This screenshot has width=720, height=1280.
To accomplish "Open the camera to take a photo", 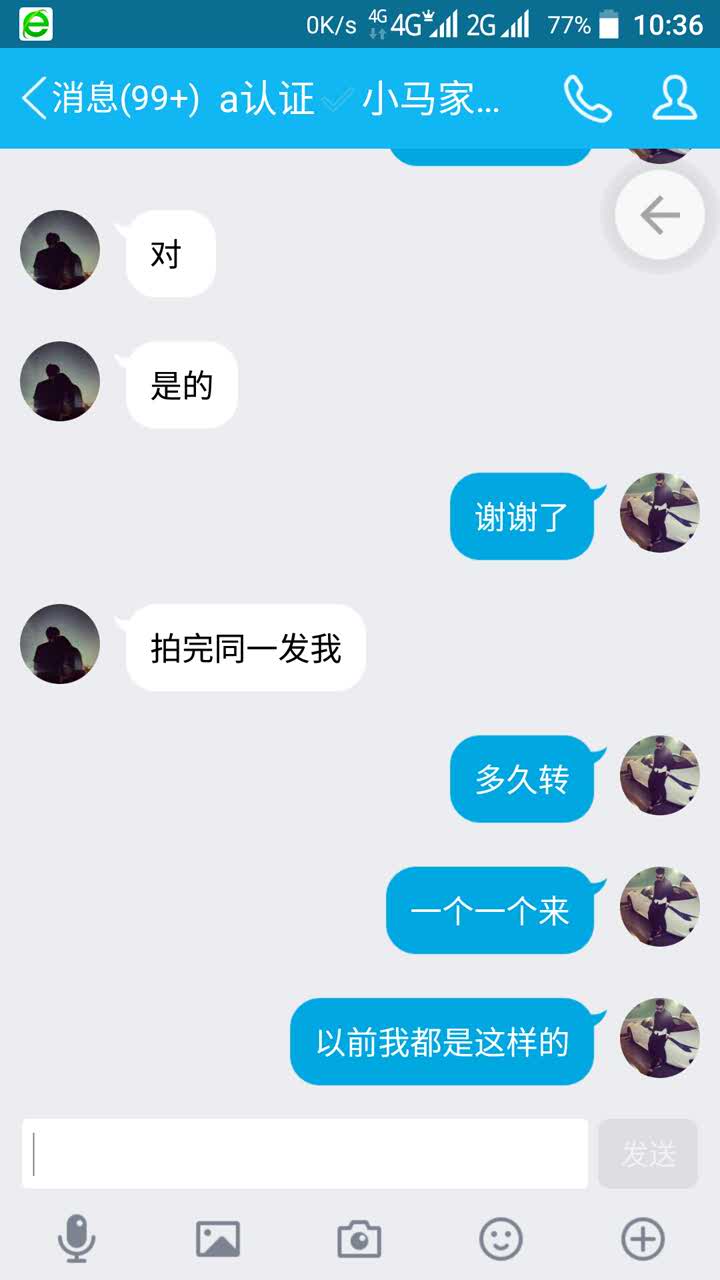I will point(359,1240).
